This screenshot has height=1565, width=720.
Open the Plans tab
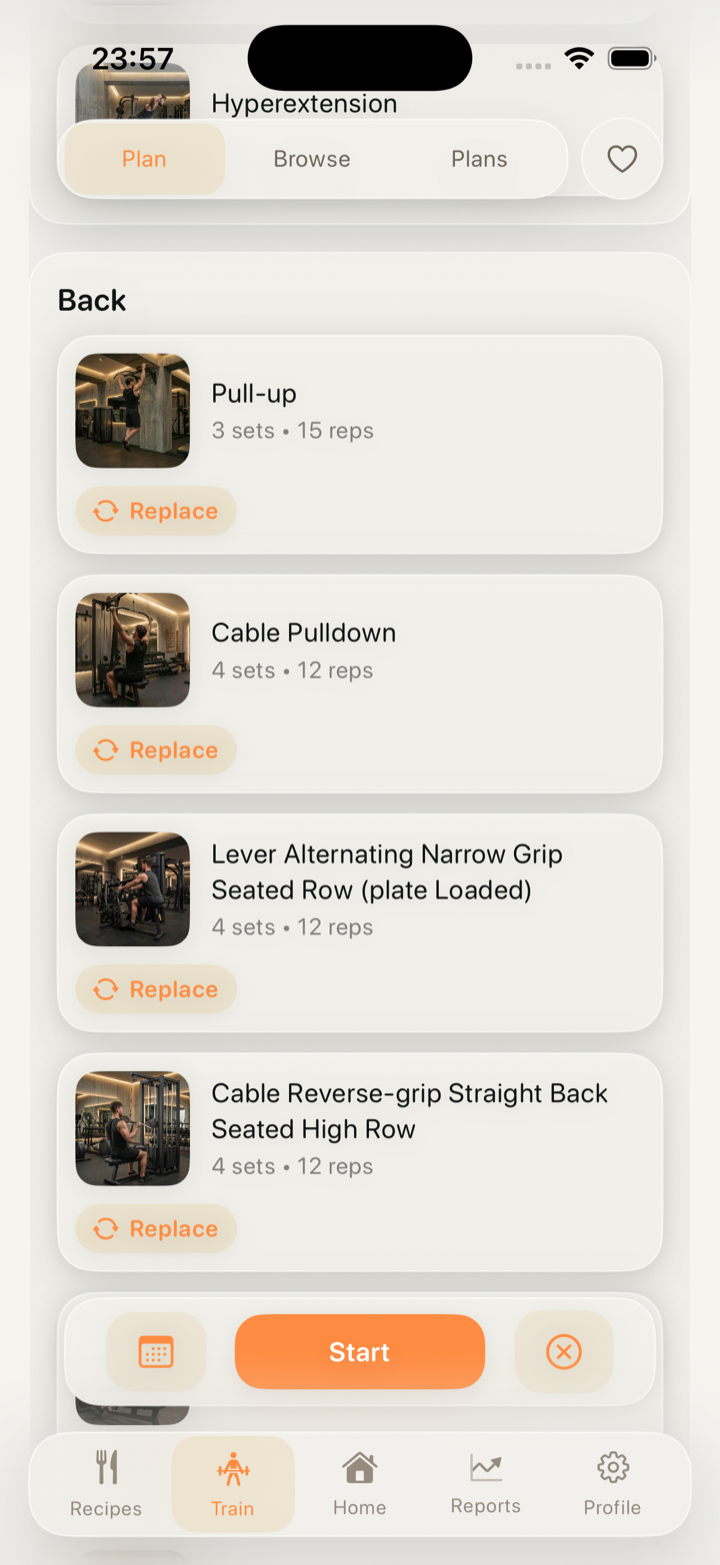pyautogui.click(x=478, y=159)
